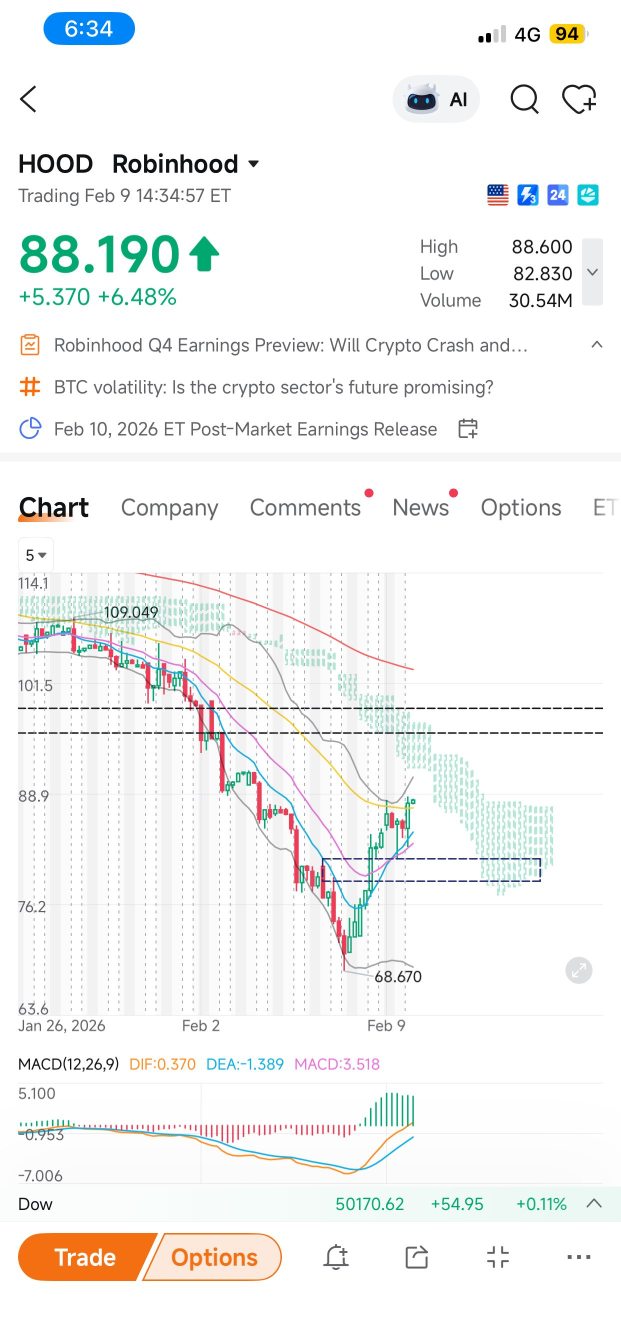The image size is (621, 1344).
Task: Open the Options tab above the chart
Action: pyautogui.click(x=521, y=508)
